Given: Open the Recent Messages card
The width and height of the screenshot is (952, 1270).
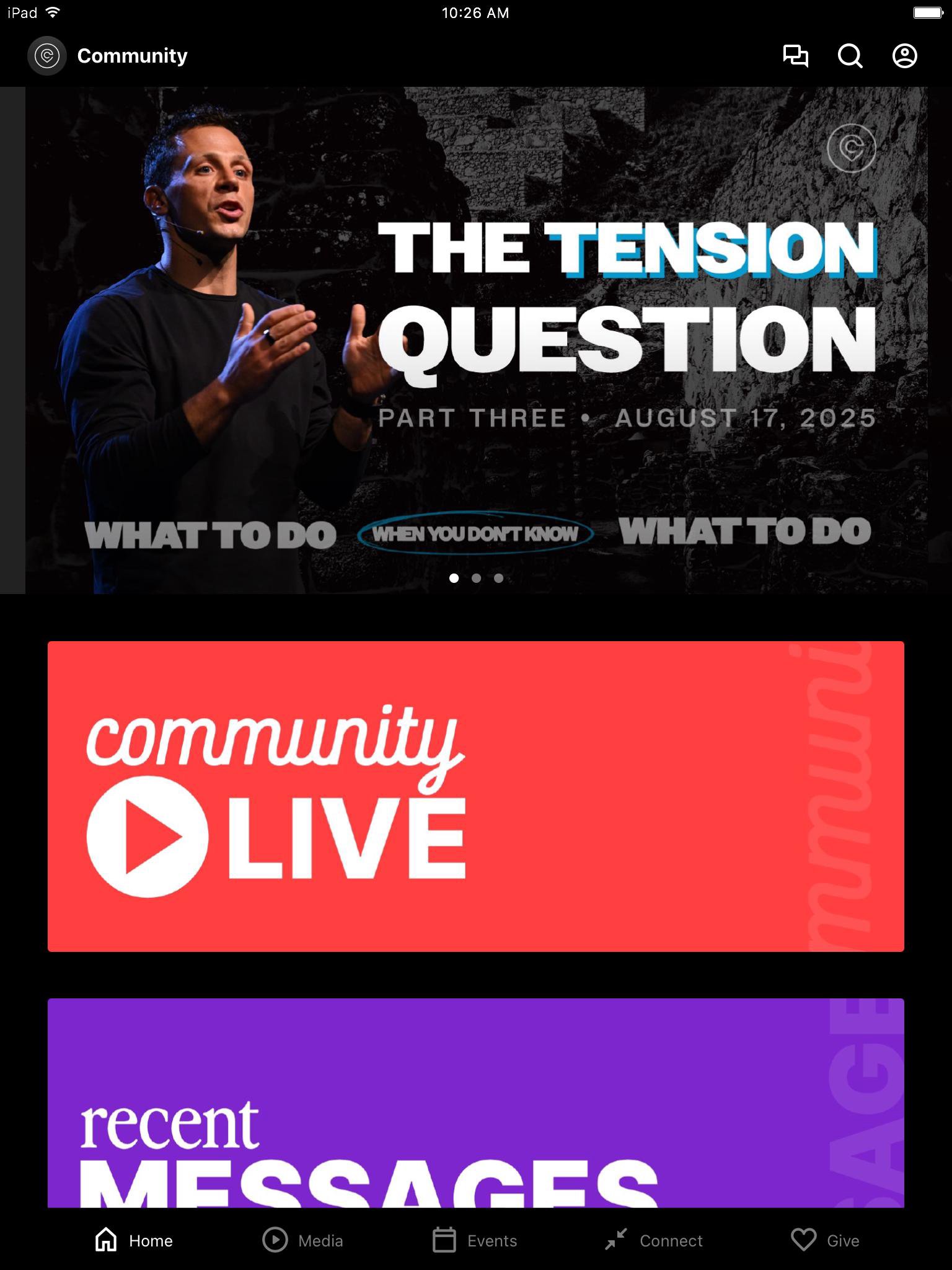Looking at the screenshot, I should (x=476, y=1103).
